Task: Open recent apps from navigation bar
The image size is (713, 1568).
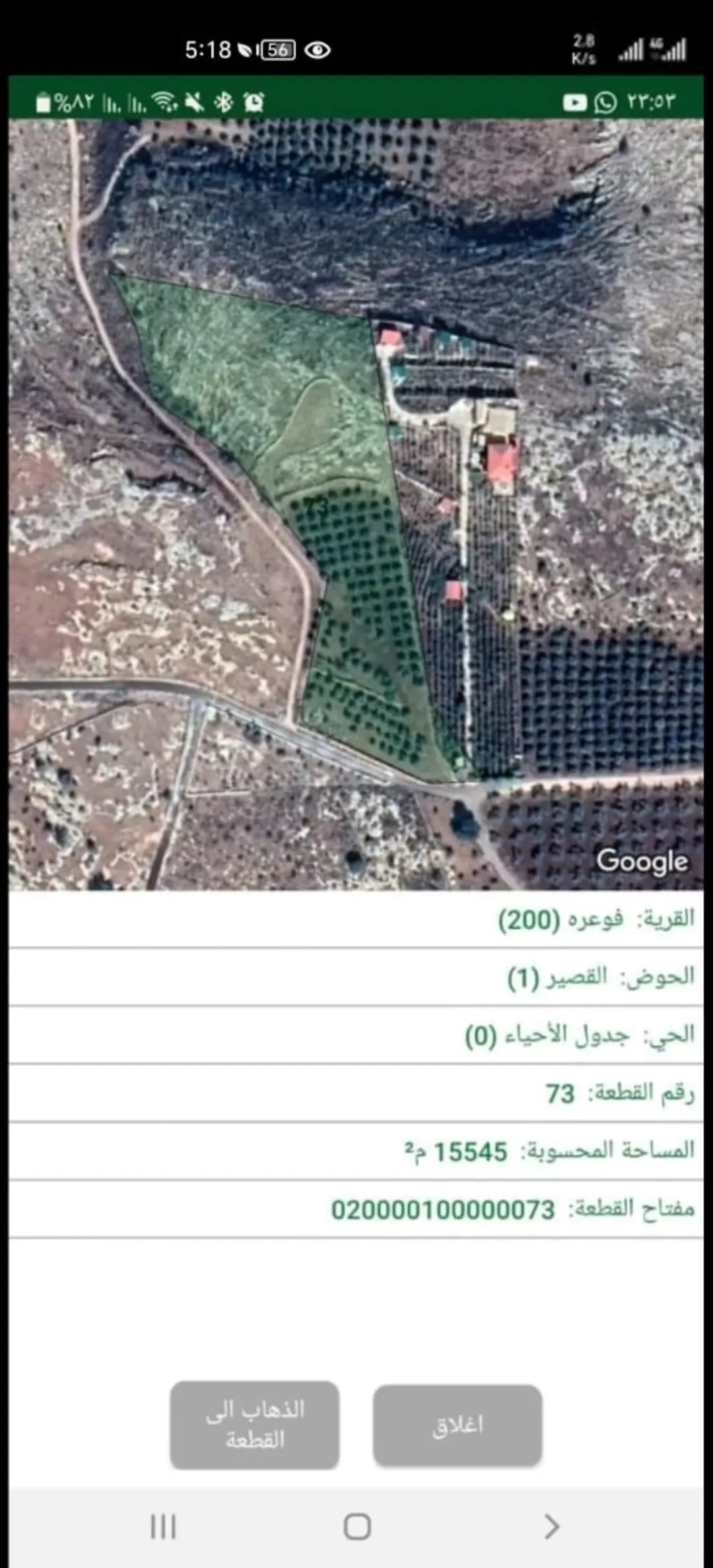Action: (x=163, y=1526)
